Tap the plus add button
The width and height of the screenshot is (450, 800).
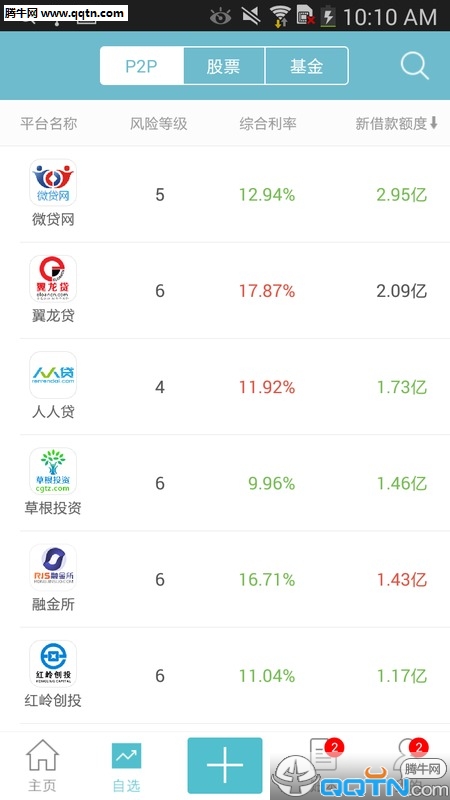pos(225,765)
